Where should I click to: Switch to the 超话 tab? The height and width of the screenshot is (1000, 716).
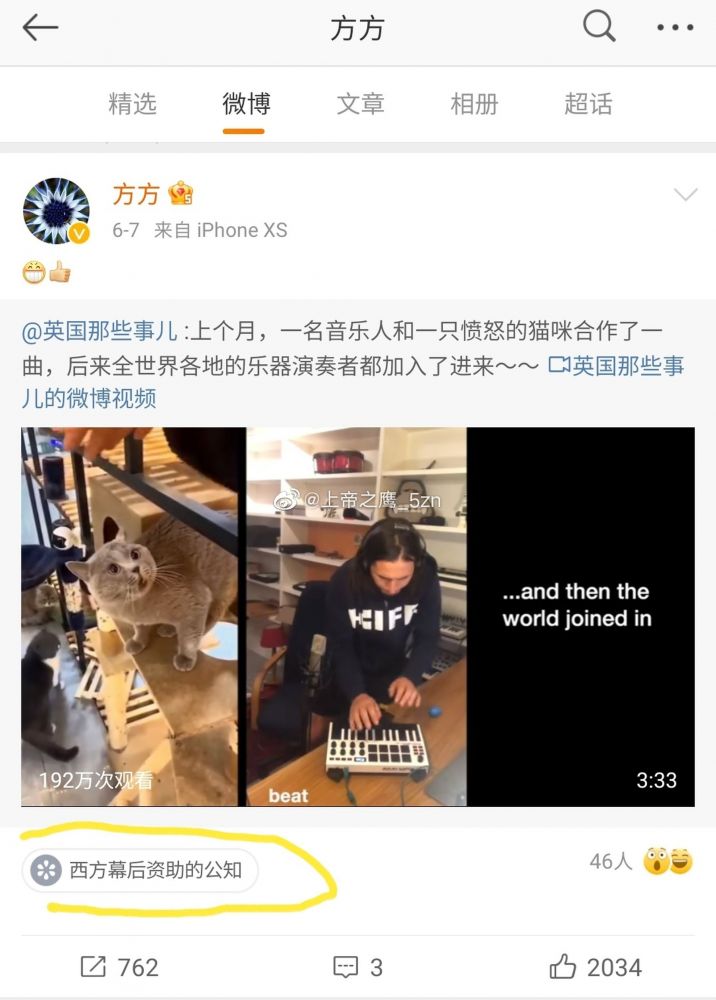(x=588, y=104)
